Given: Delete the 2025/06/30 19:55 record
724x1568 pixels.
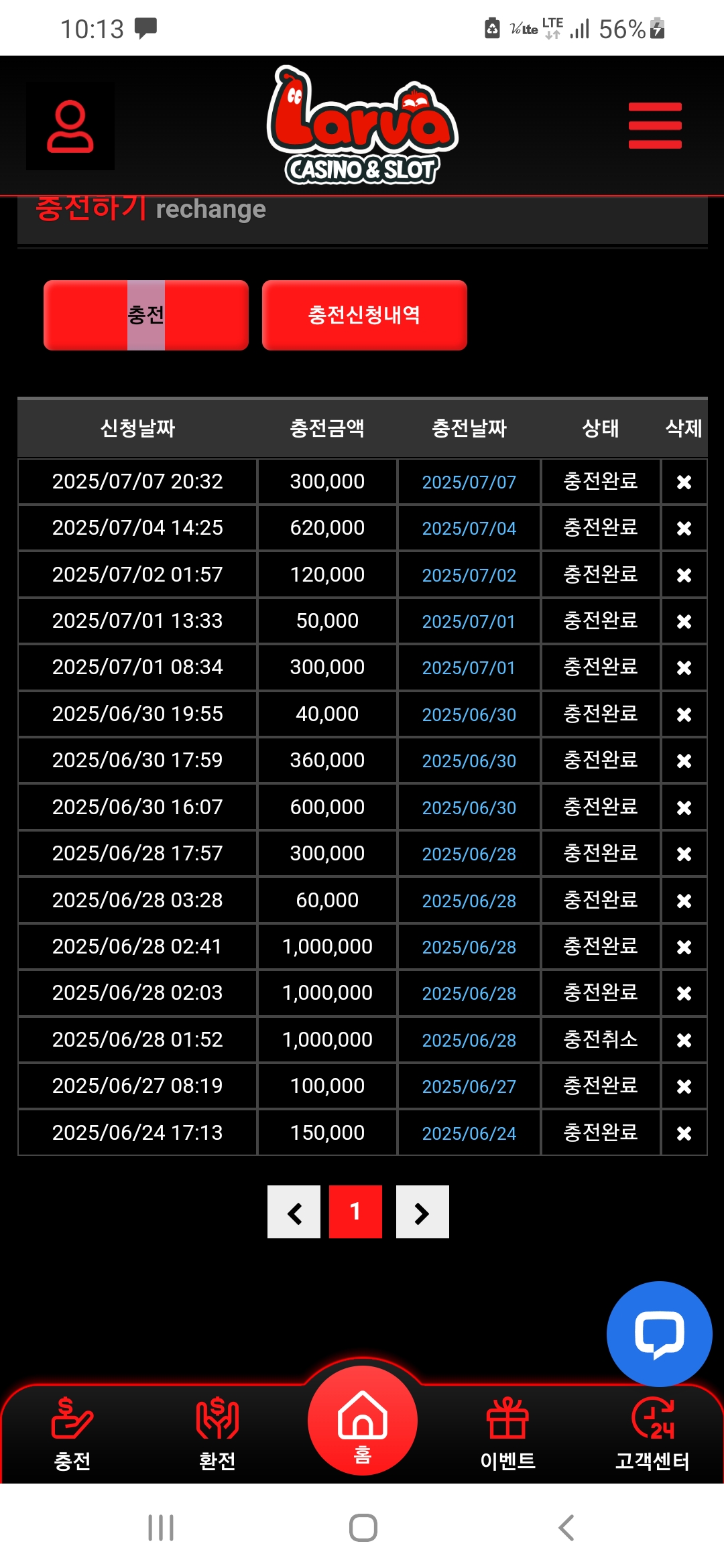Looking at the screenshot, I should 684,714.
